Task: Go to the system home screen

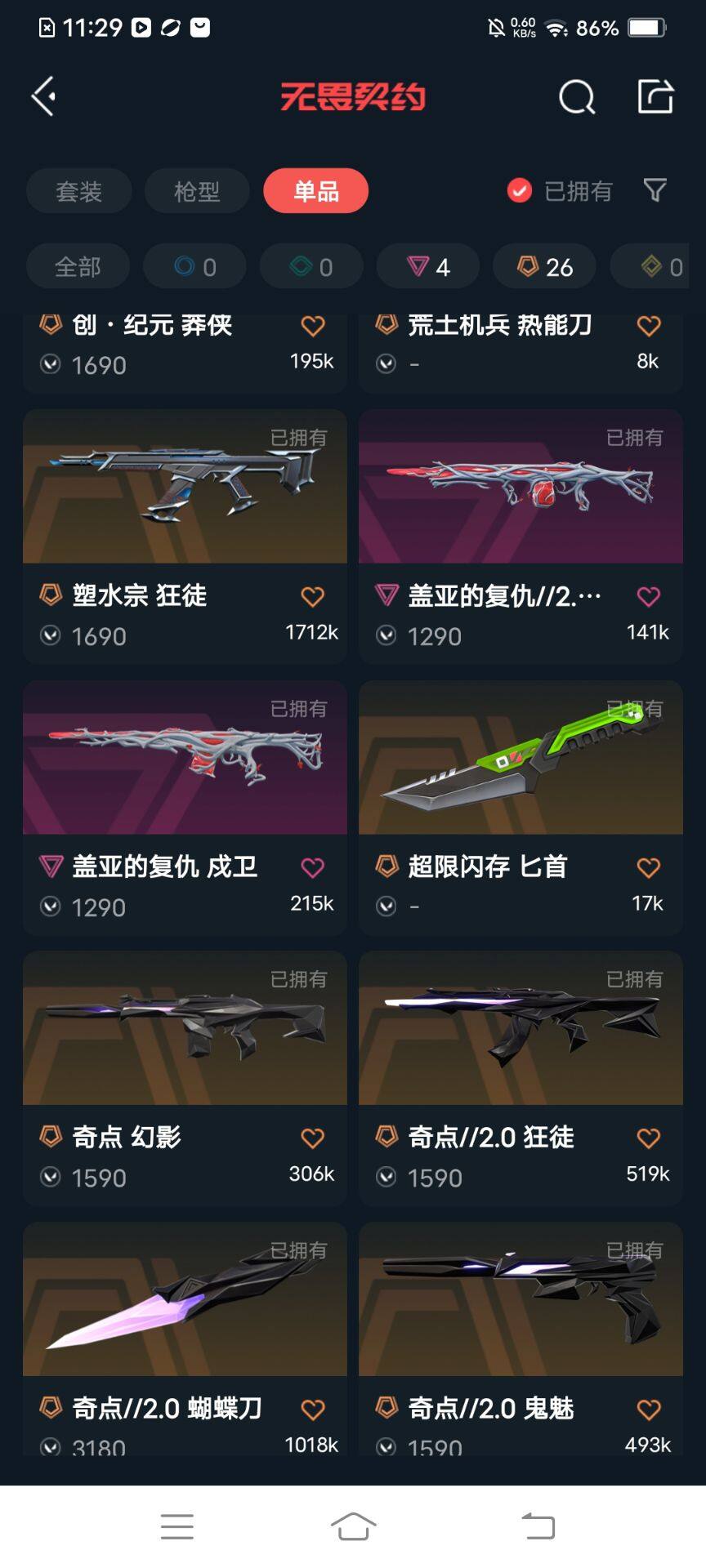Action: point(353,1526)
